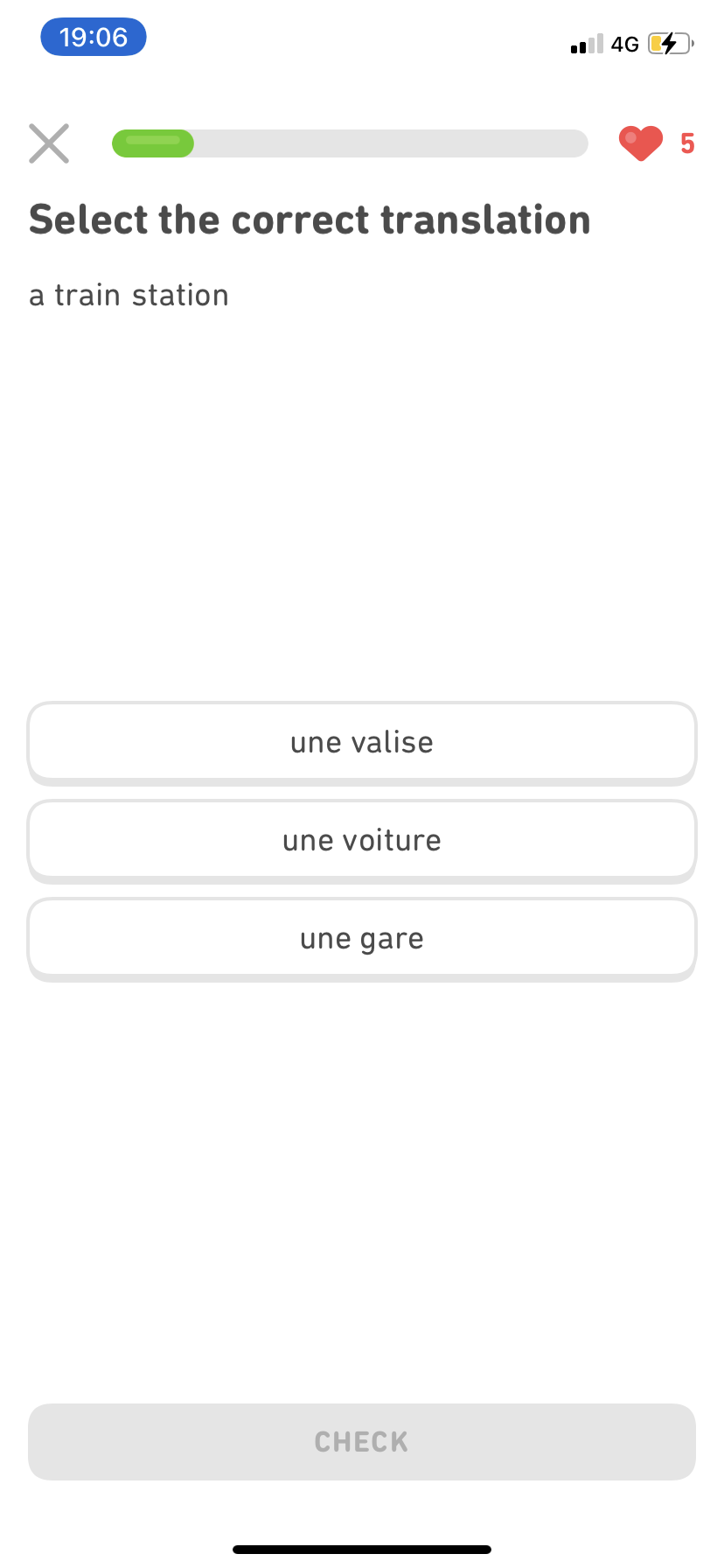The width and height of the screenshot is (724, 1568).
Task: Tap the 4G network indicator
Action: 623,43
